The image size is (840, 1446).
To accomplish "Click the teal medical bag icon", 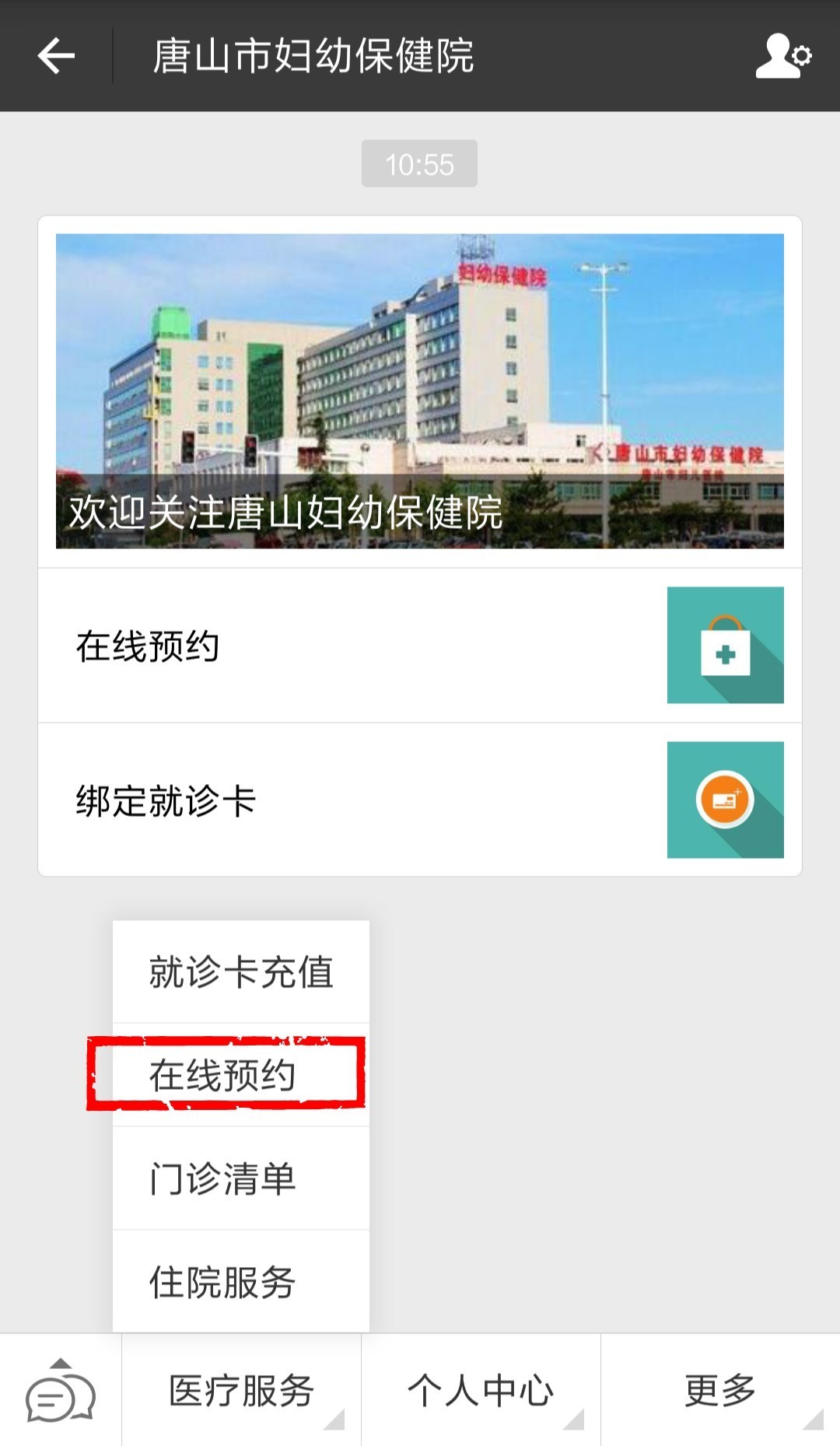I will (x=724, y=644).
